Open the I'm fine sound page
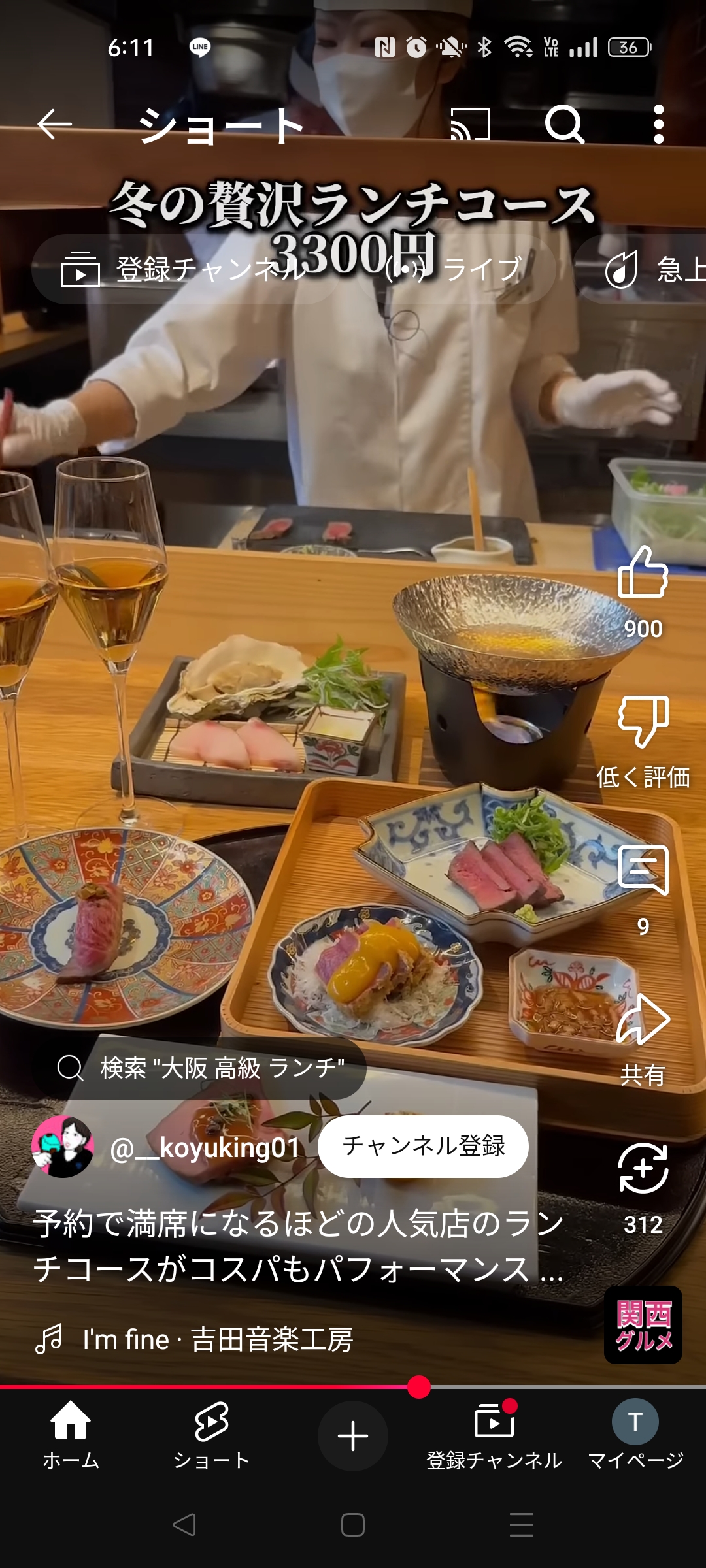 pos(195,1339)
